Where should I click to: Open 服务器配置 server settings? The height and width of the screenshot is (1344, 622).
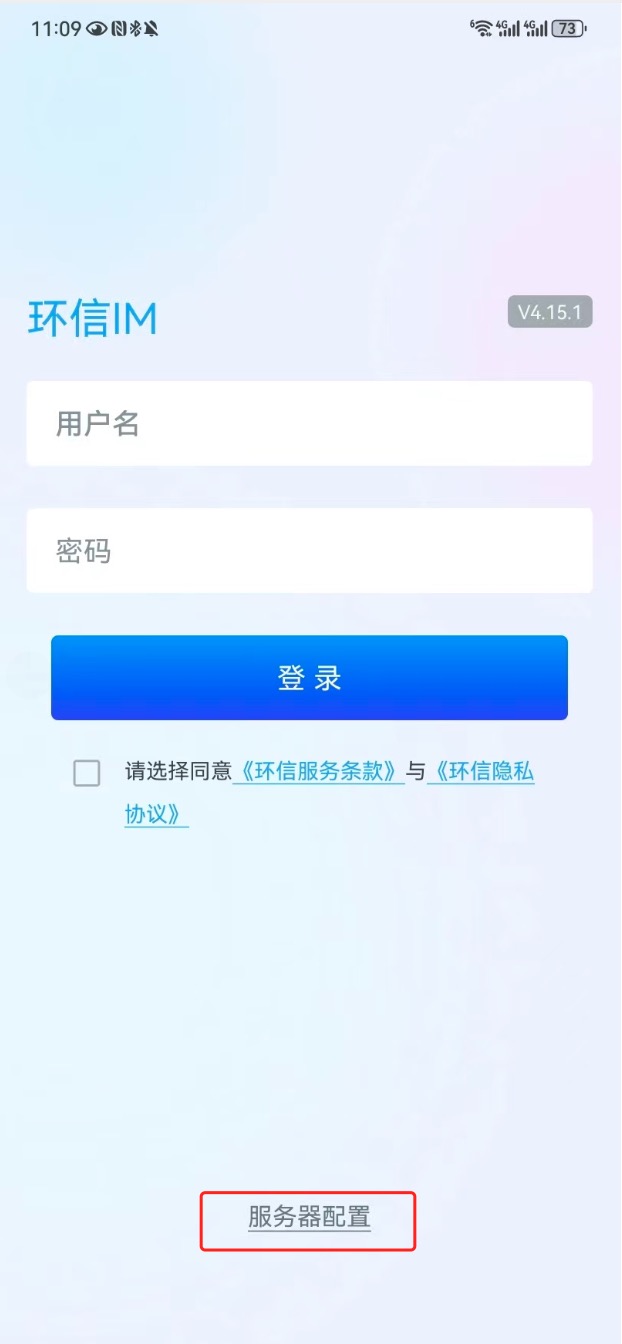point(309,1218)
